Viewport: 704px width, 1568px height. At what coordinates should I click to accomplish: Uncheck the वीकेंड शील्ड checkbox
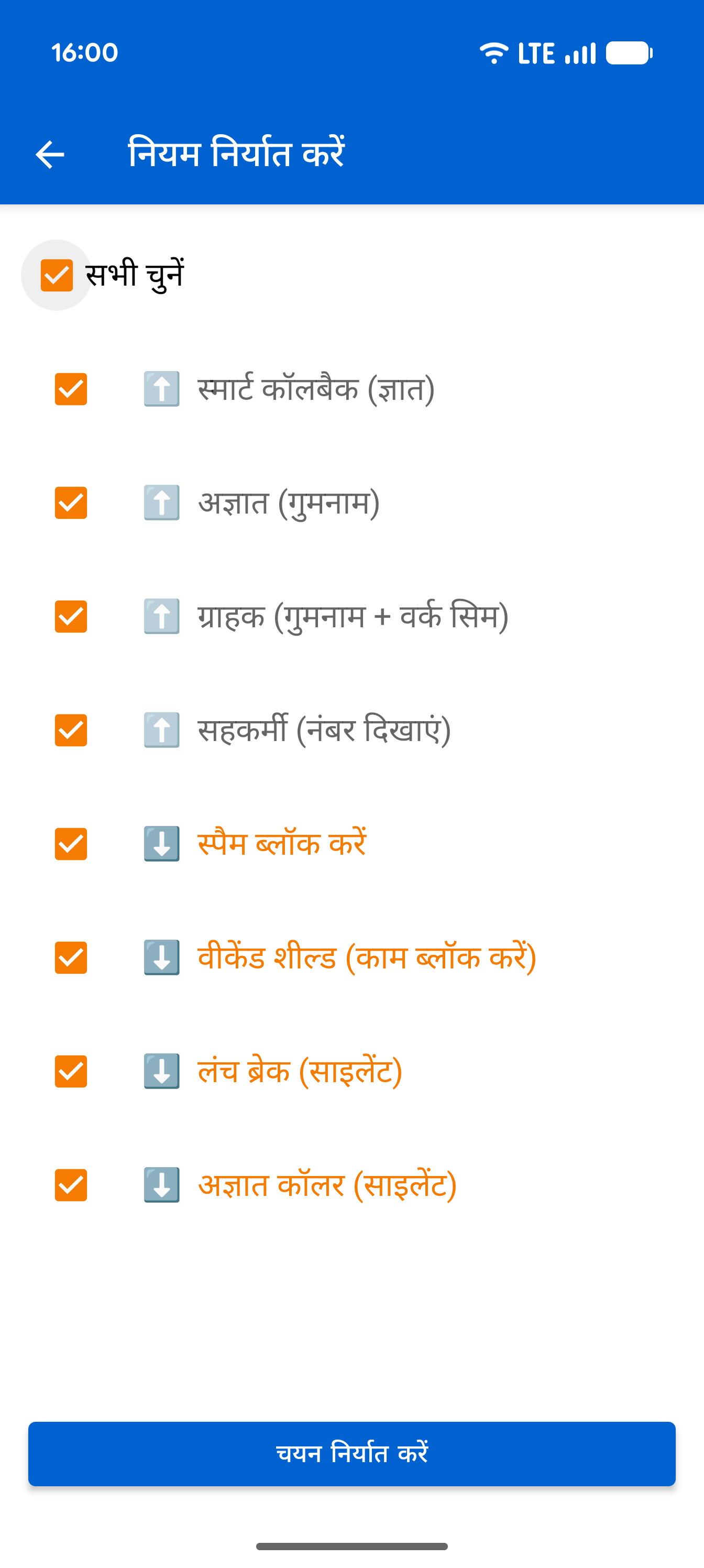point(70,960)
